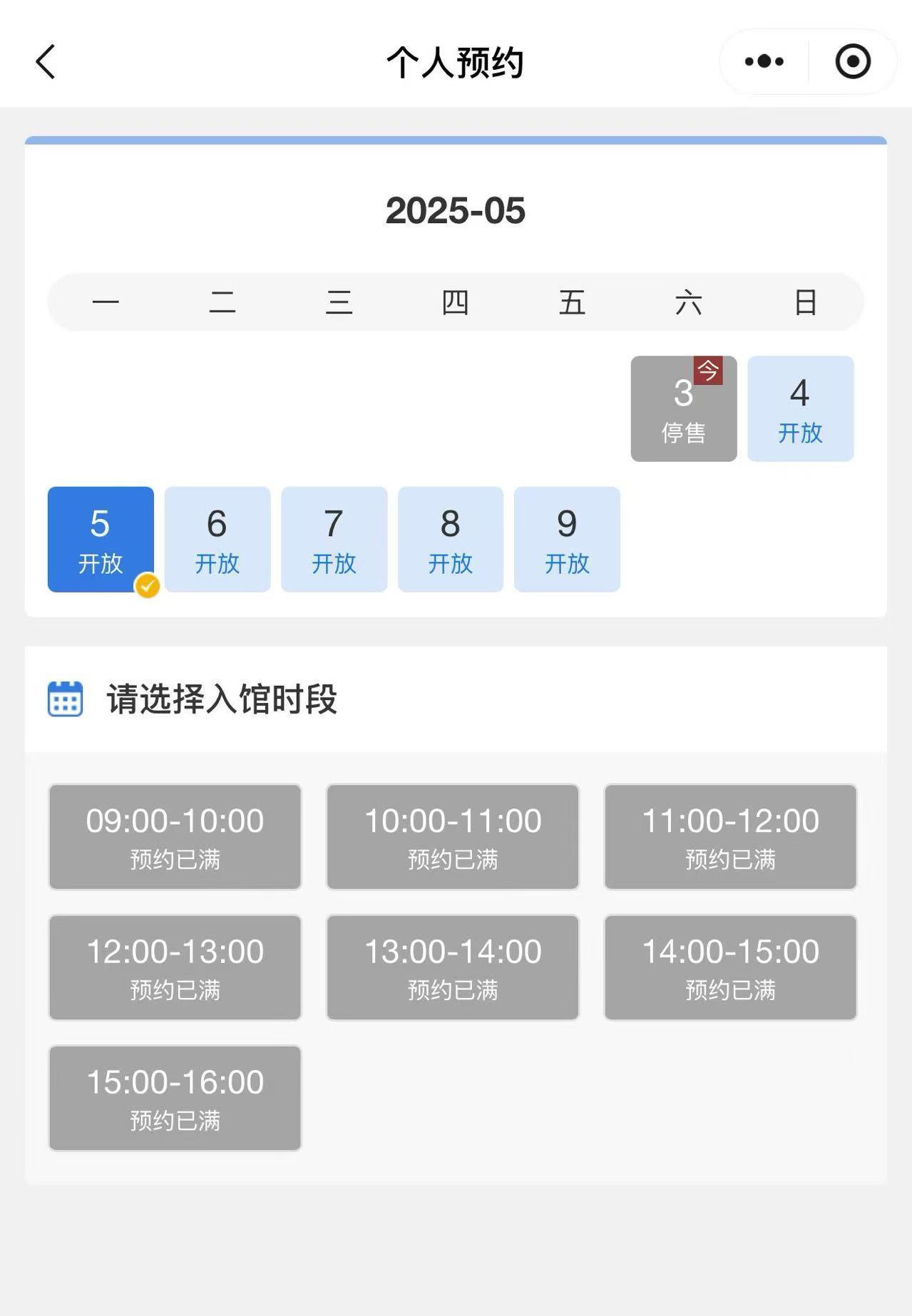This screenshot has height=1316, width=912.
Task: Select May 6 开放 date
Action: pyautogui.click(x=216, y=540)
